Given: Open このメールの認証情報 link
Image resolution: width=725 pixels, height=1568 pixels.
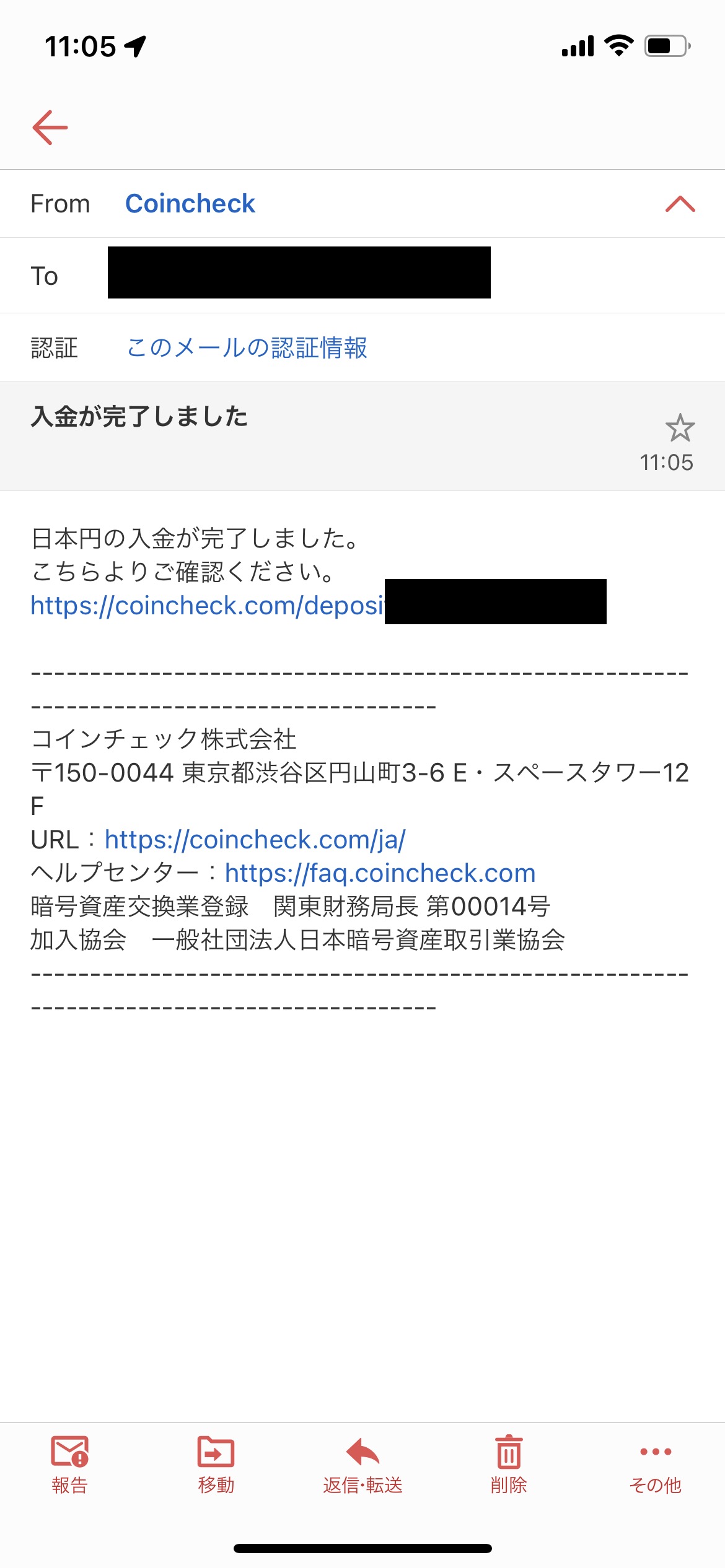Looking at the screenshot, I should click(247, 347).
